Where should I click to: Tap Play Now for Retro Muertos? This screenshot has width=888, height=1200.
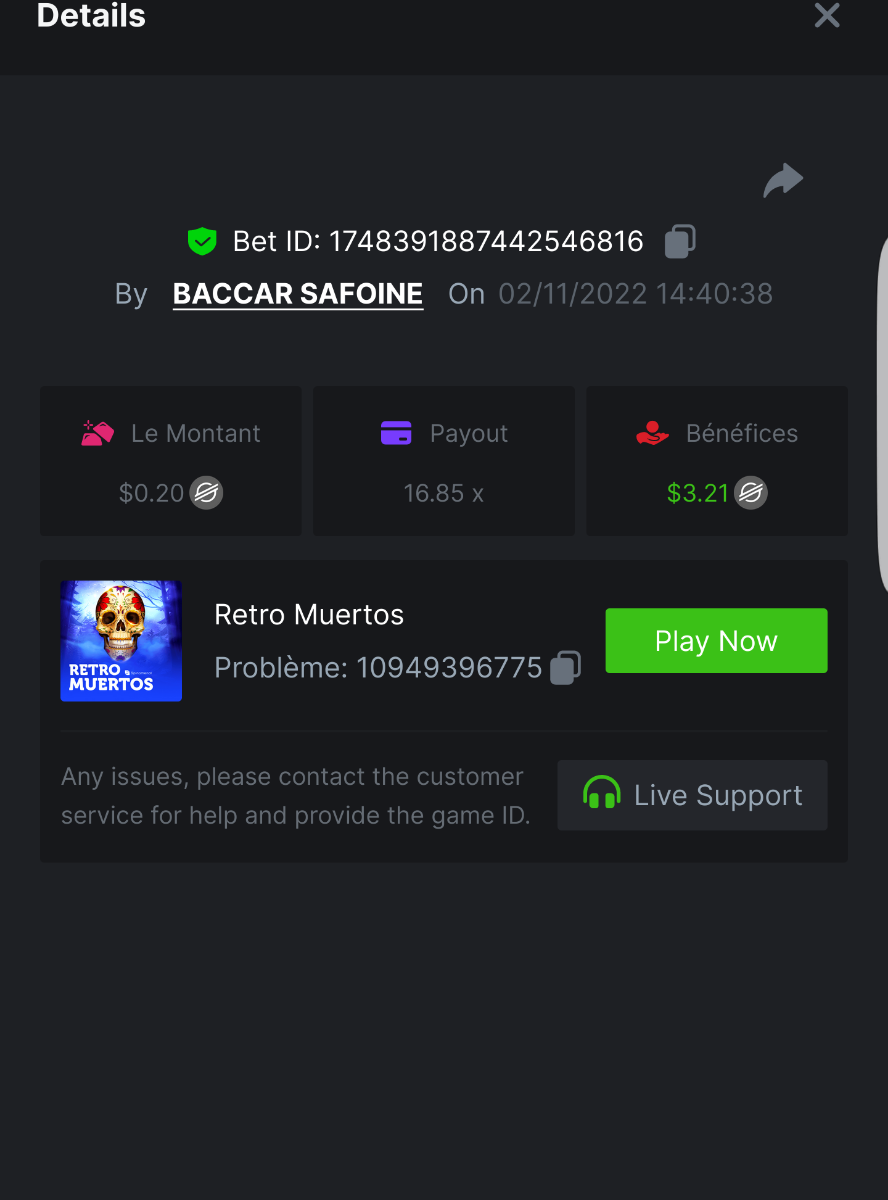tap(716, 641)
